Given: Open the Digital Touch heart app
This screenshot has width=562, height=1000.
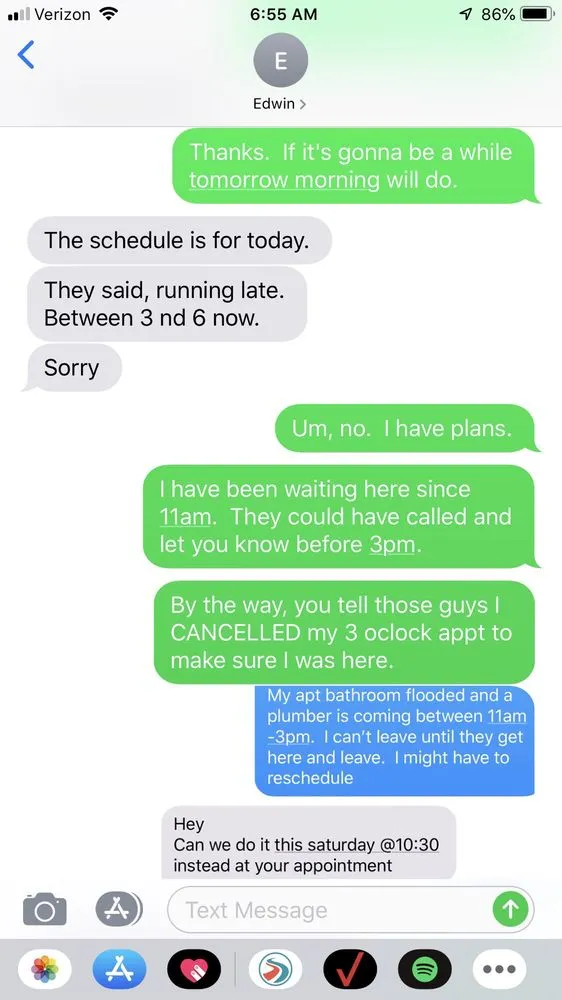Looking at the screenshot, I should pyautogui.click(x=194, y=970).
